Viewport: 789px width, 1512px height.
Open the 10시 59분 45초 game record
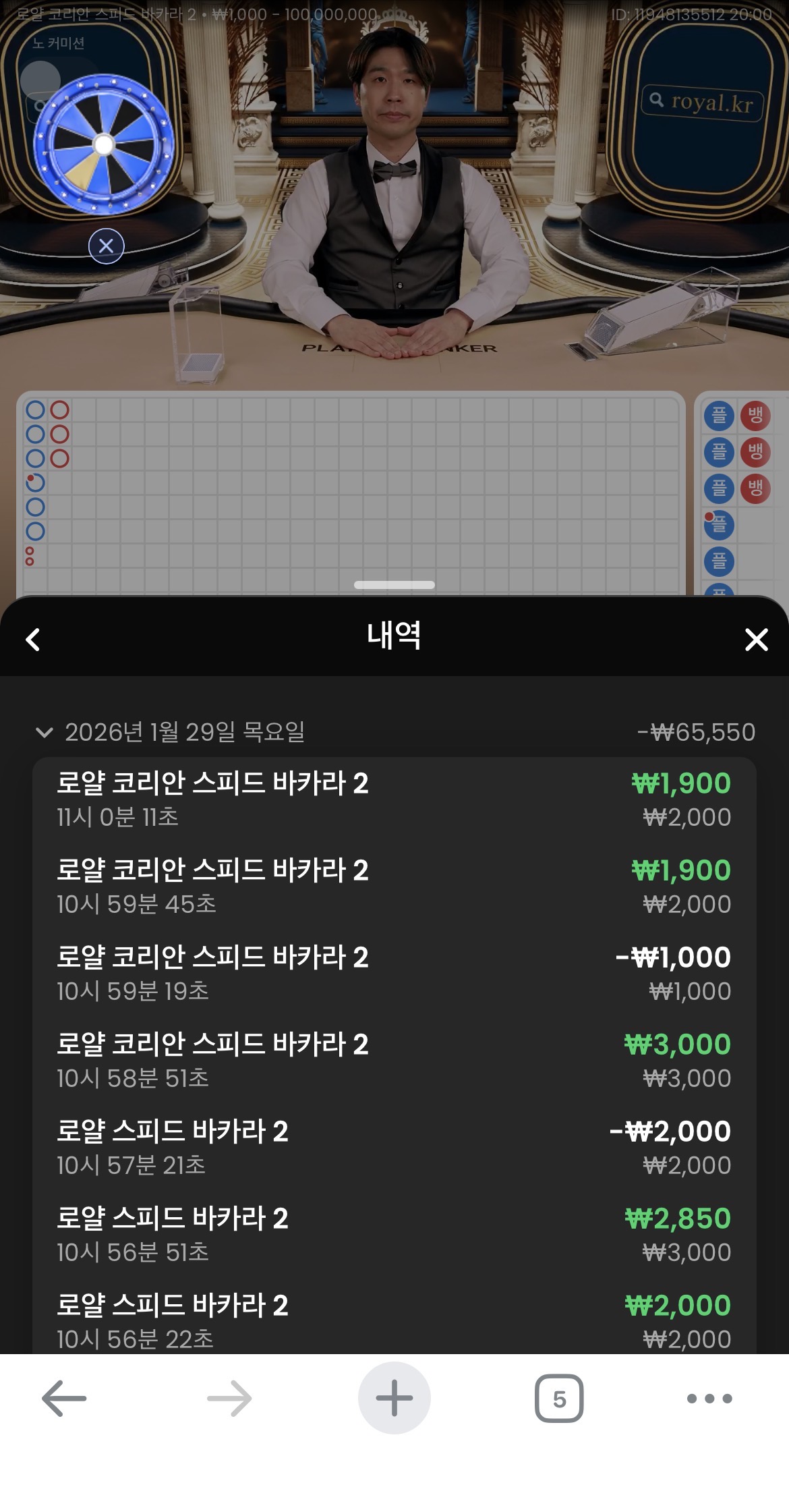pos(394,887)
